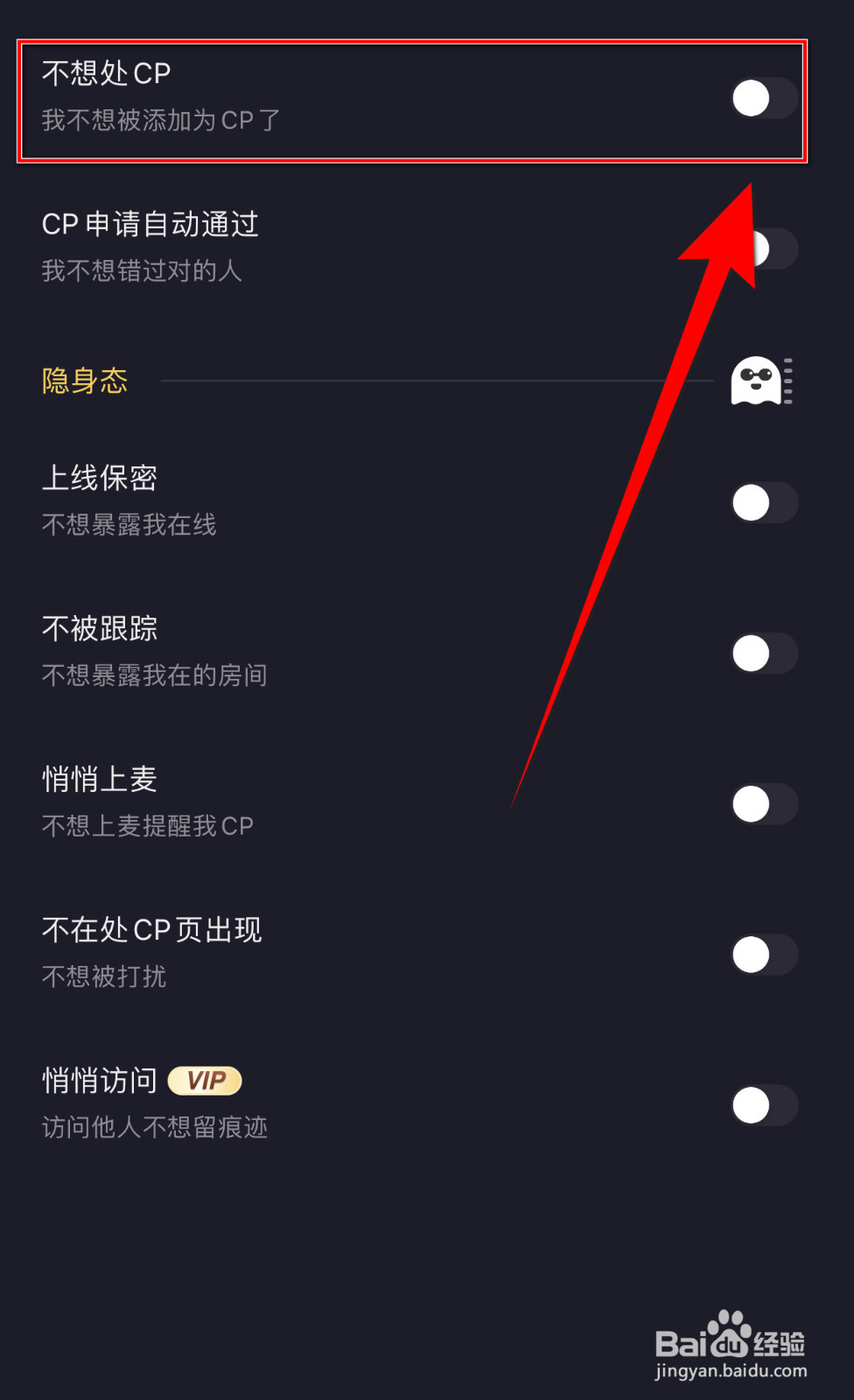Image resolution: width=854 pixels, height=1400 pixels.
Task: Switch on the 悄悄访问 VIP feature
Action: pos(763,1105)
